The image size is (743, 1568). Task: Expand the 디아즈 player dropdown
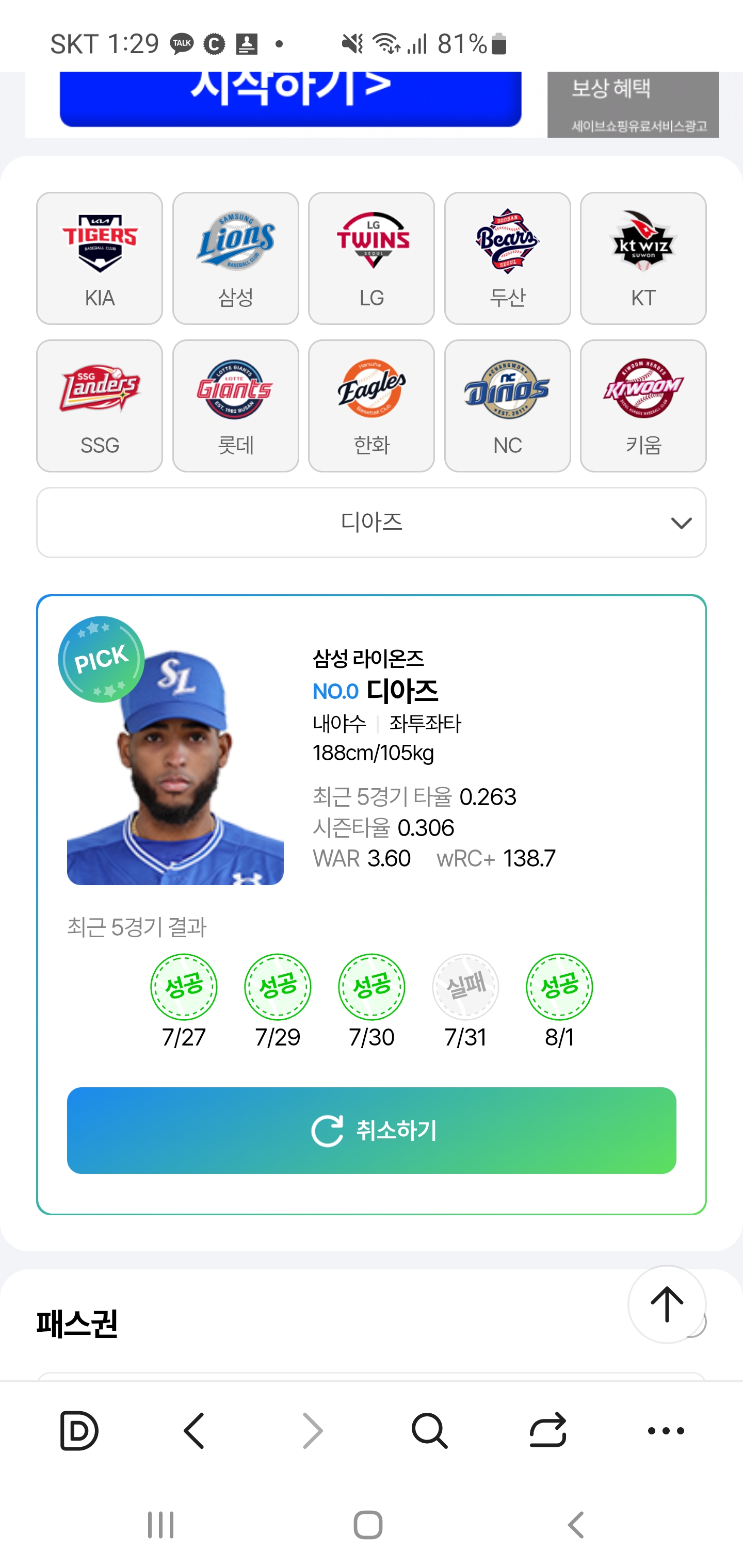point(372,522)
